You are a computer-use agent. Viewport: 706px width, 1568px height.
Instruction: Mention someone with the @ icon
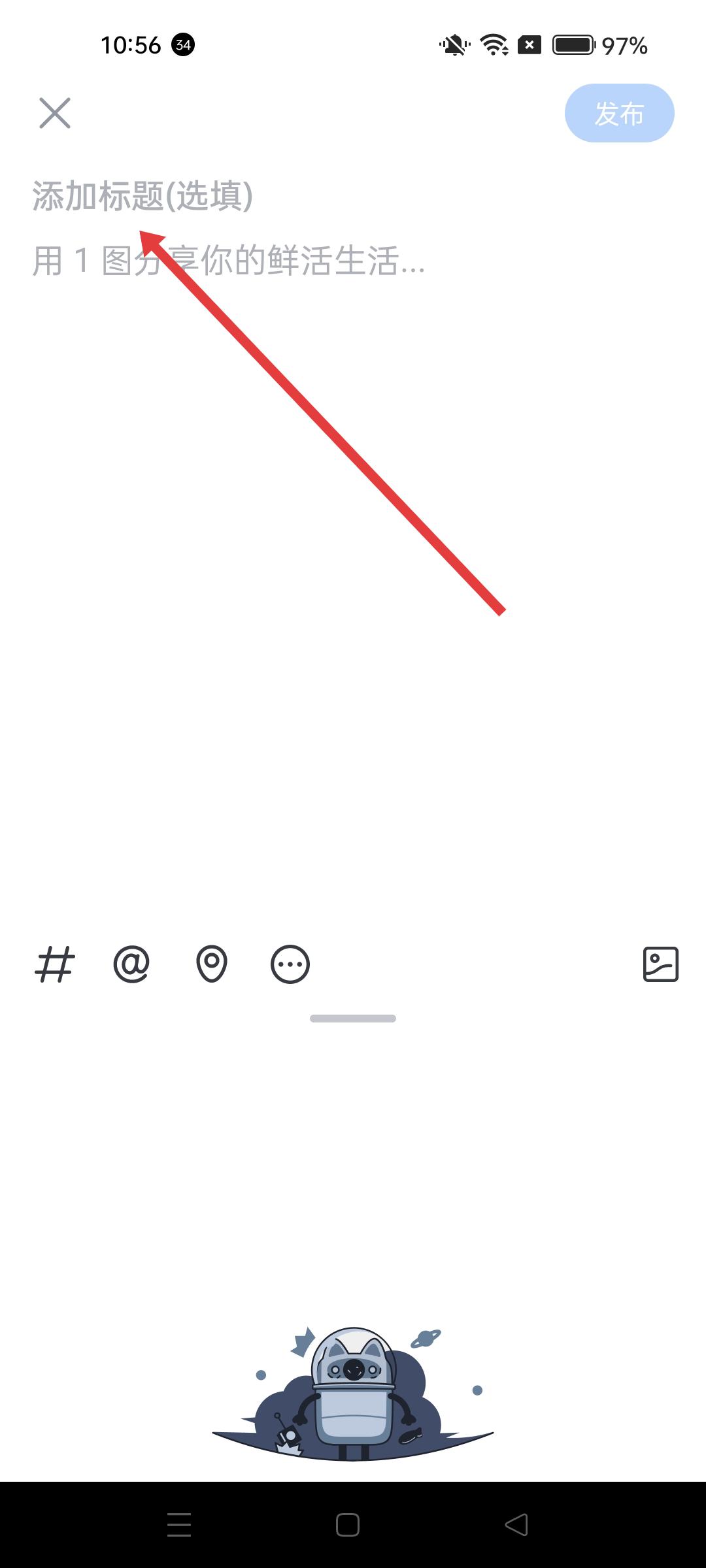(132, 964)
